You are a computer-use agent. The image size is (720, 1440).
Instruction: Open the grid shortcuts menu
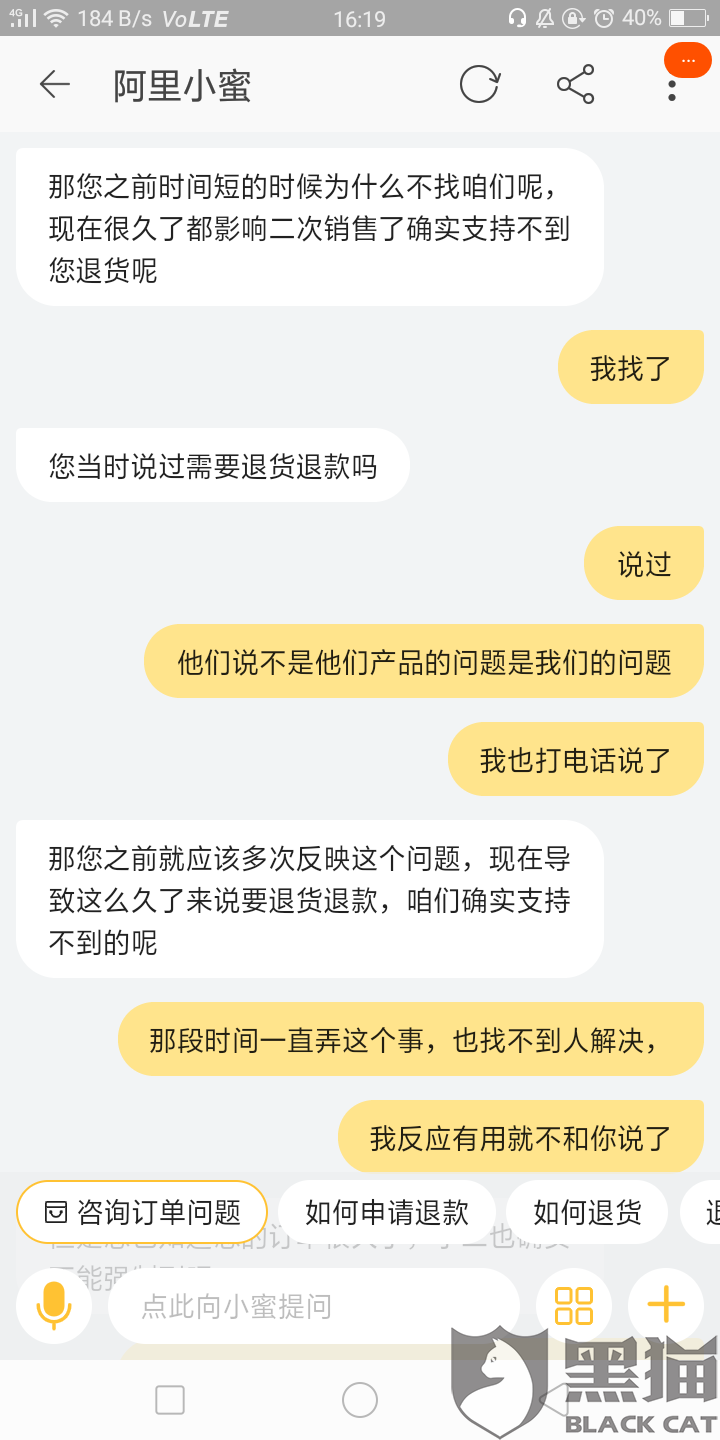(574, 1306)
